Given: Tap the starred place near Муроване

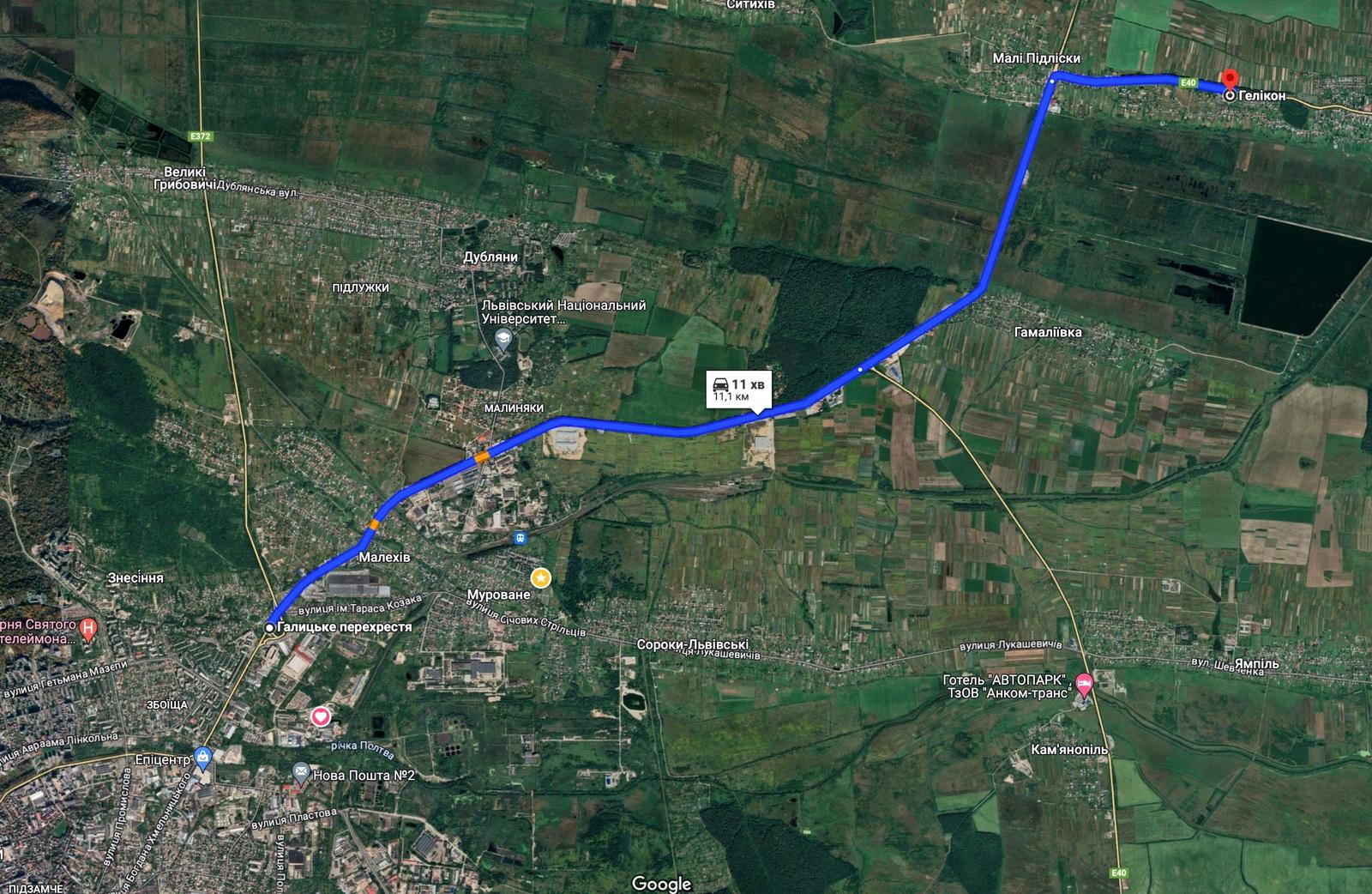Looking at the screenshot, I should coord(541,577).
